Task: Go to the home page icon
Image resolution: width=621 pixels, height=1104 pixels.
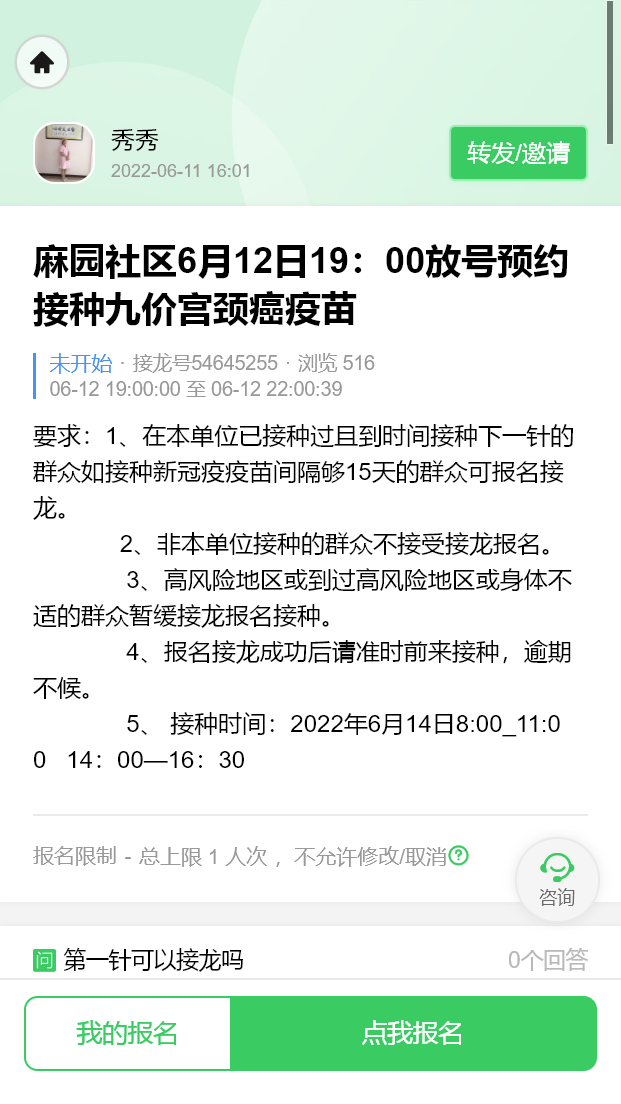Action: pyautogui.click(x=42, y=62)
